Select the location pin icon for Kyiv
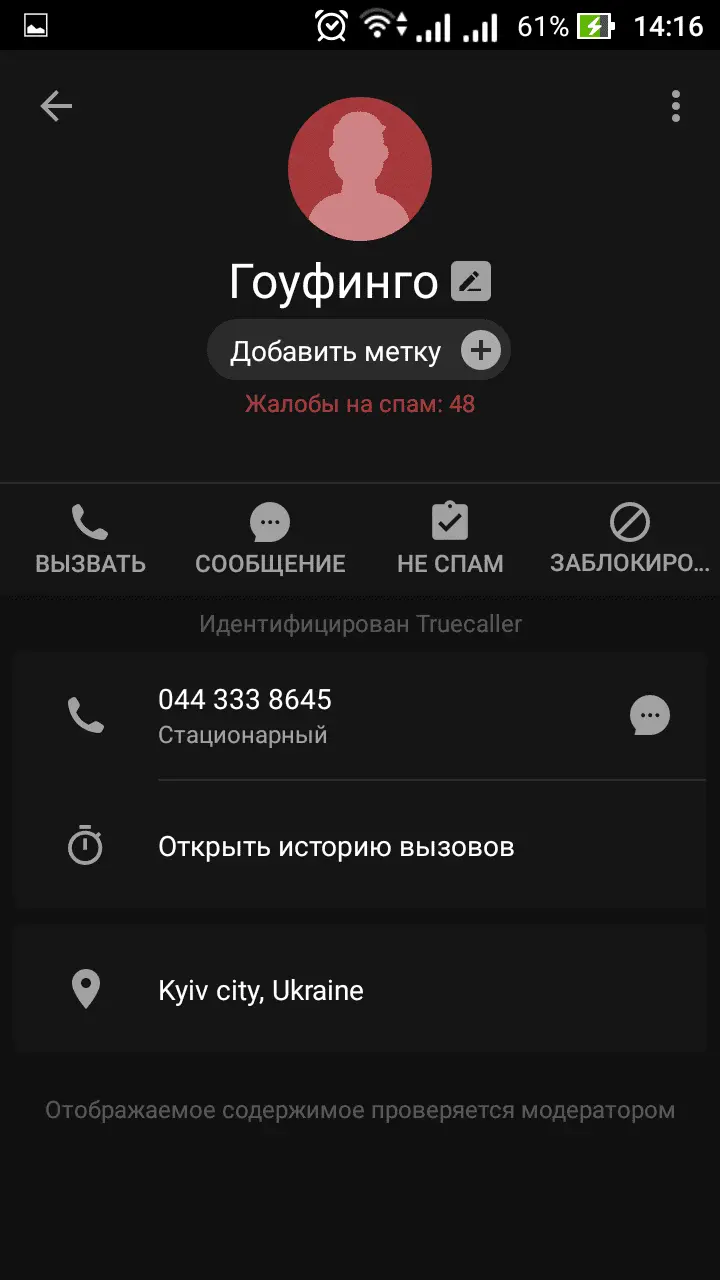 pyautogui.click(x=85, y=989)
